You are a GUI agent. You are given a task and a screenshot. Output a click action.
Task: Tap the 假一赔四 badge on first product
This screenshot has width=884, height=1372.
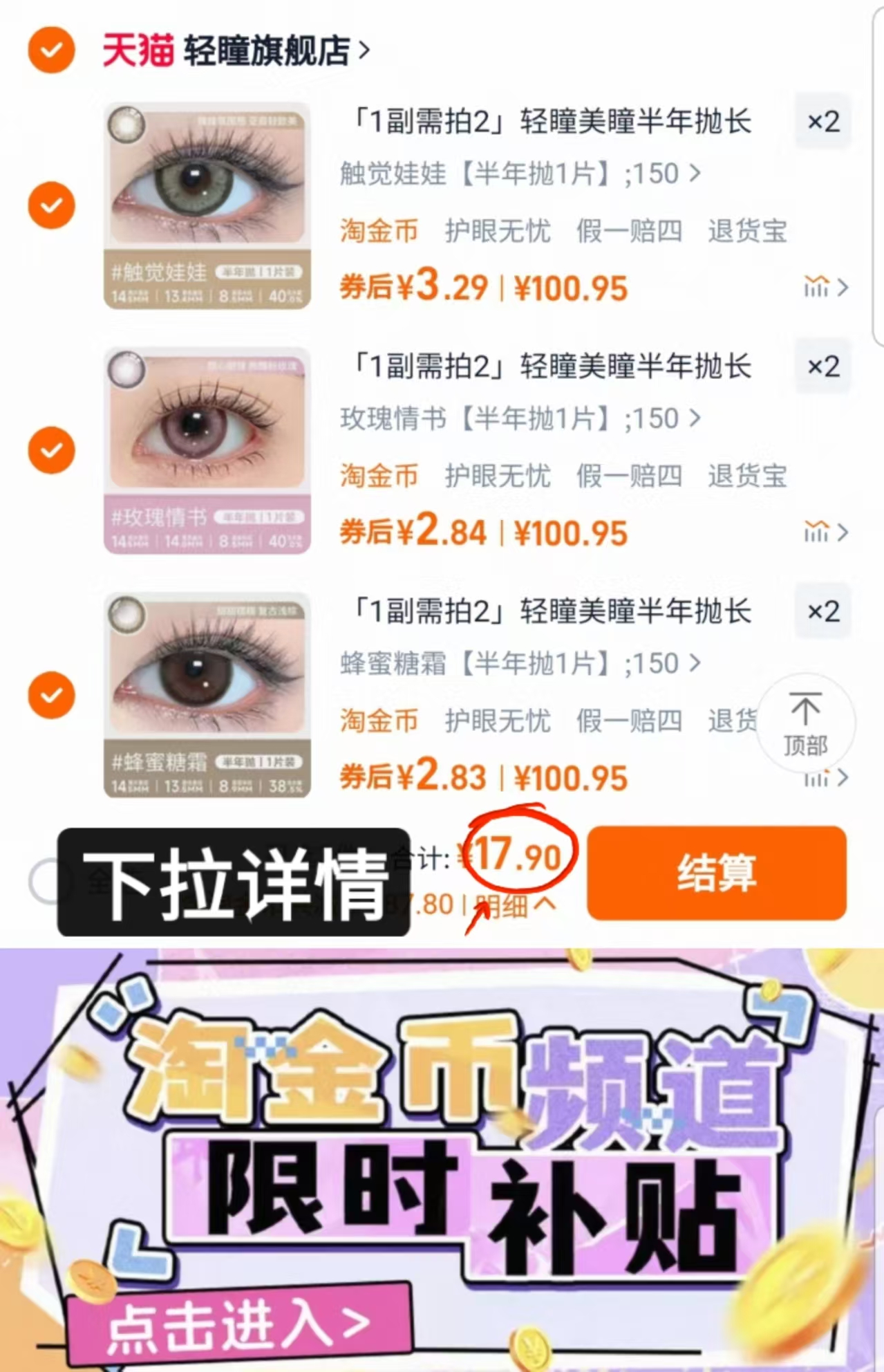(x=629, y=232)
